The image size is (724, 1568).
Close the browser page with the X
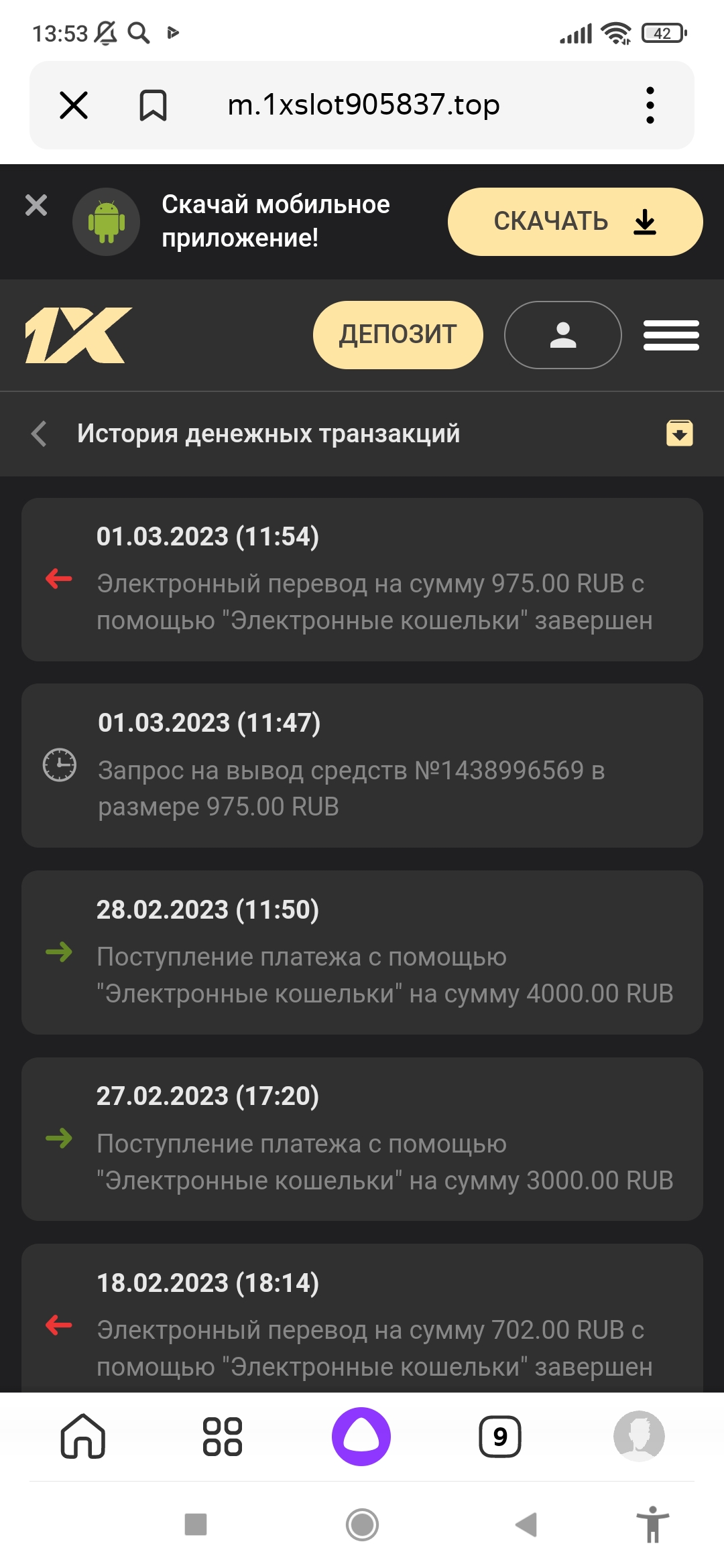74,105
